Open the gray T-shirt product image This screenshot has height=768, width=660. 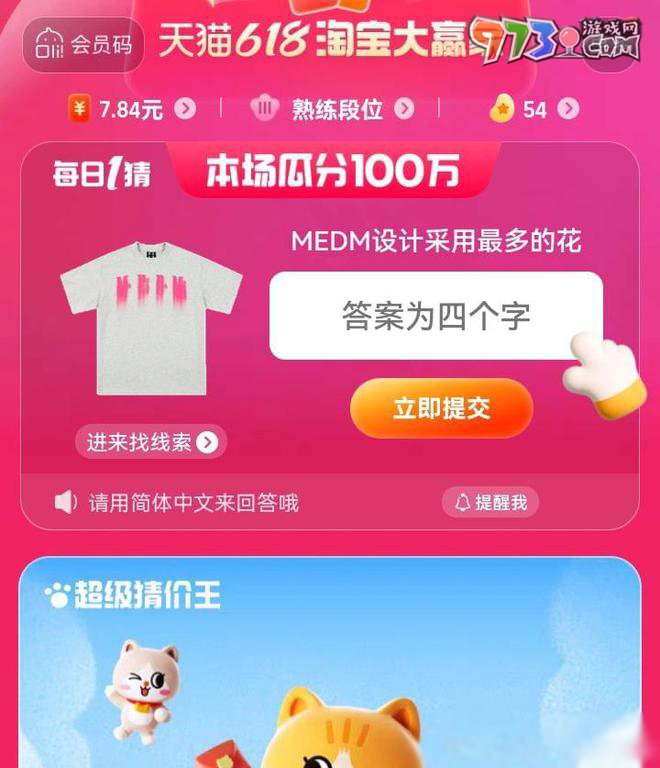coord(151,318)
